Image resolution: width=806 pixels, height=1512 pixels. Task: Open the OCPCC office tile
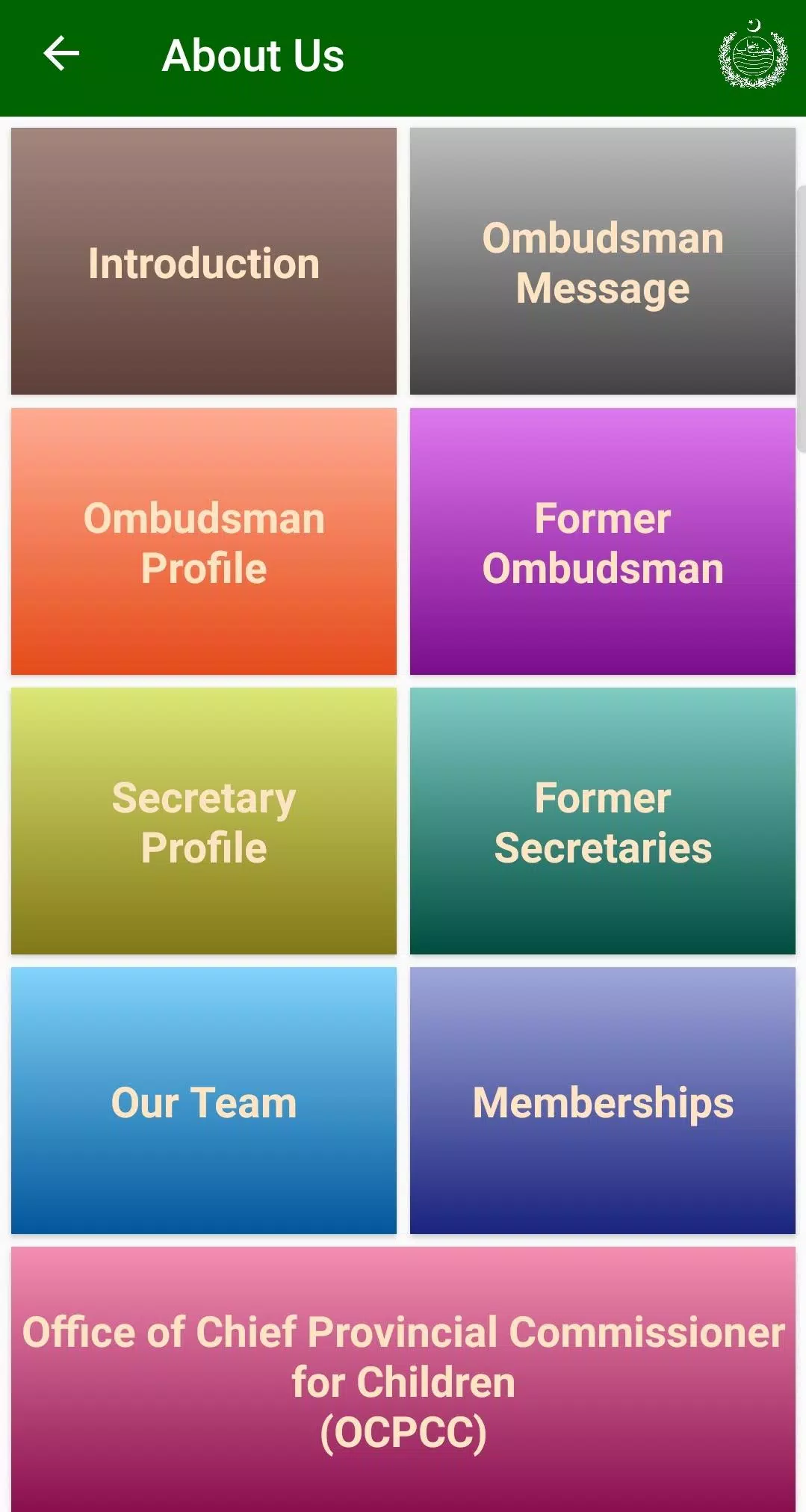[x=403, y=1380]
